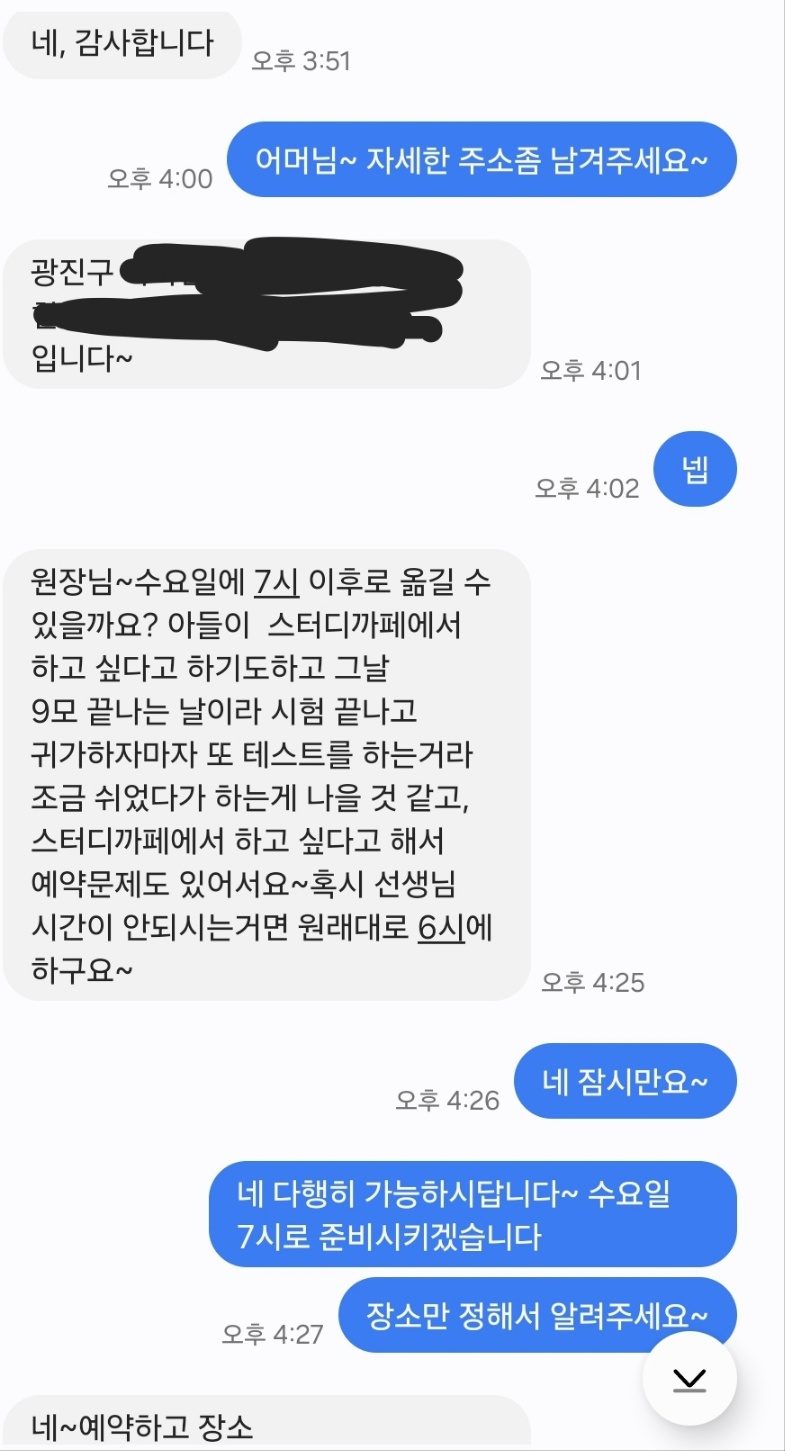Open the underlined 6시 time link
785x1451 pixels.
pyautogui.click(x=441, y=930)
